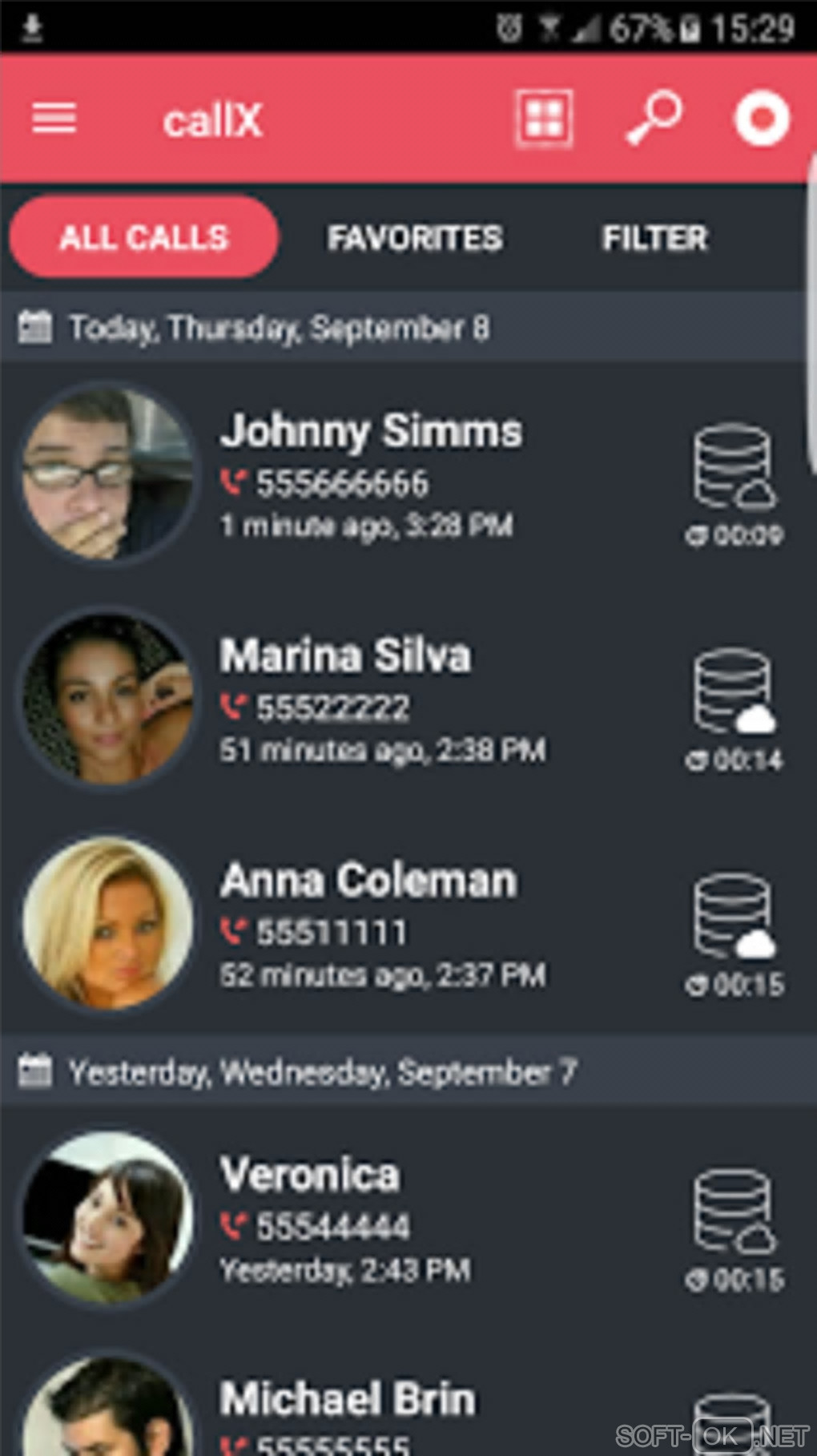This screenshot has height=1456, width=817.
Task: Tap cloud storage icon for Veronica
Action: pyautogui.click(x=733, y=1212)
